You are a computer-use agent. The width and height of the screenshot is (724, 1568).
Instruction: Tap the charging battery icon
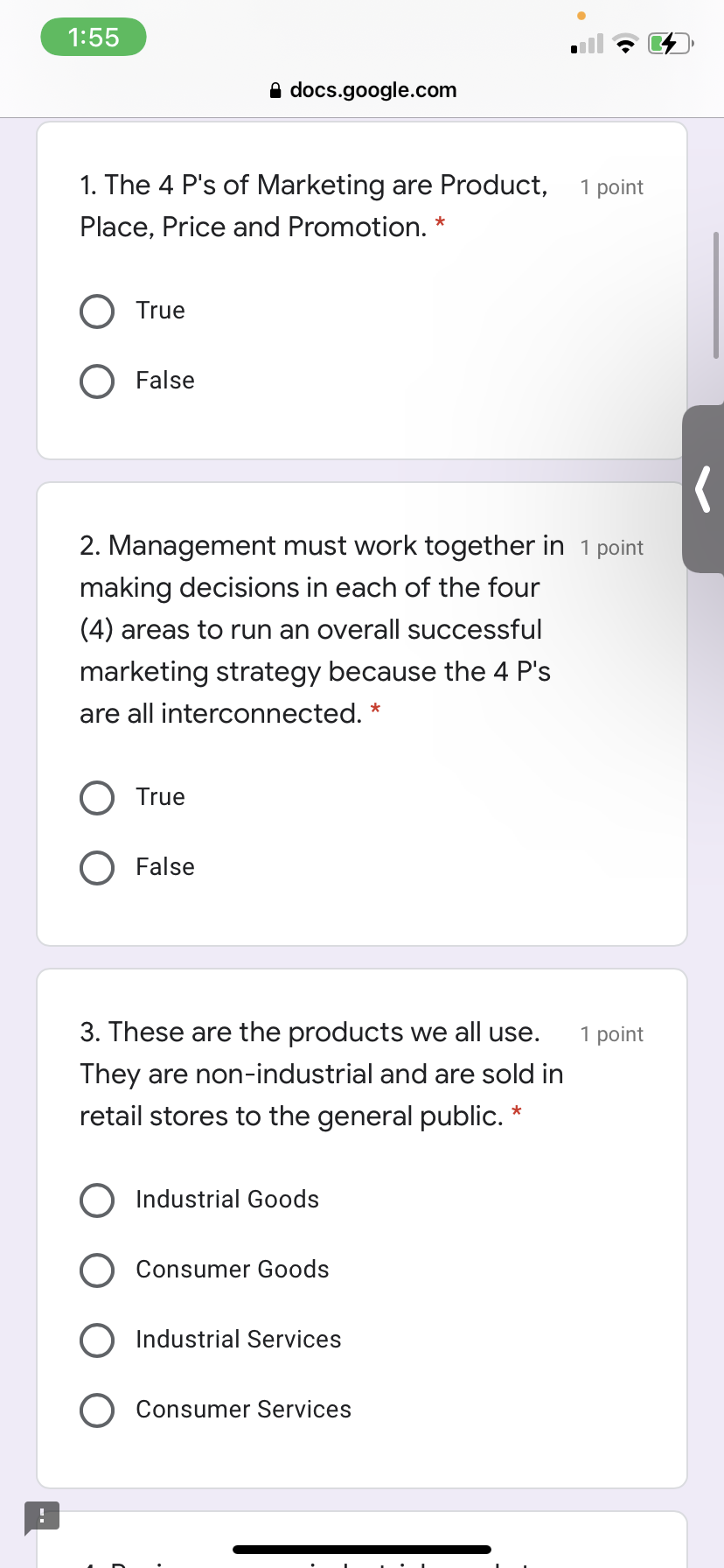tap(667, 42)
